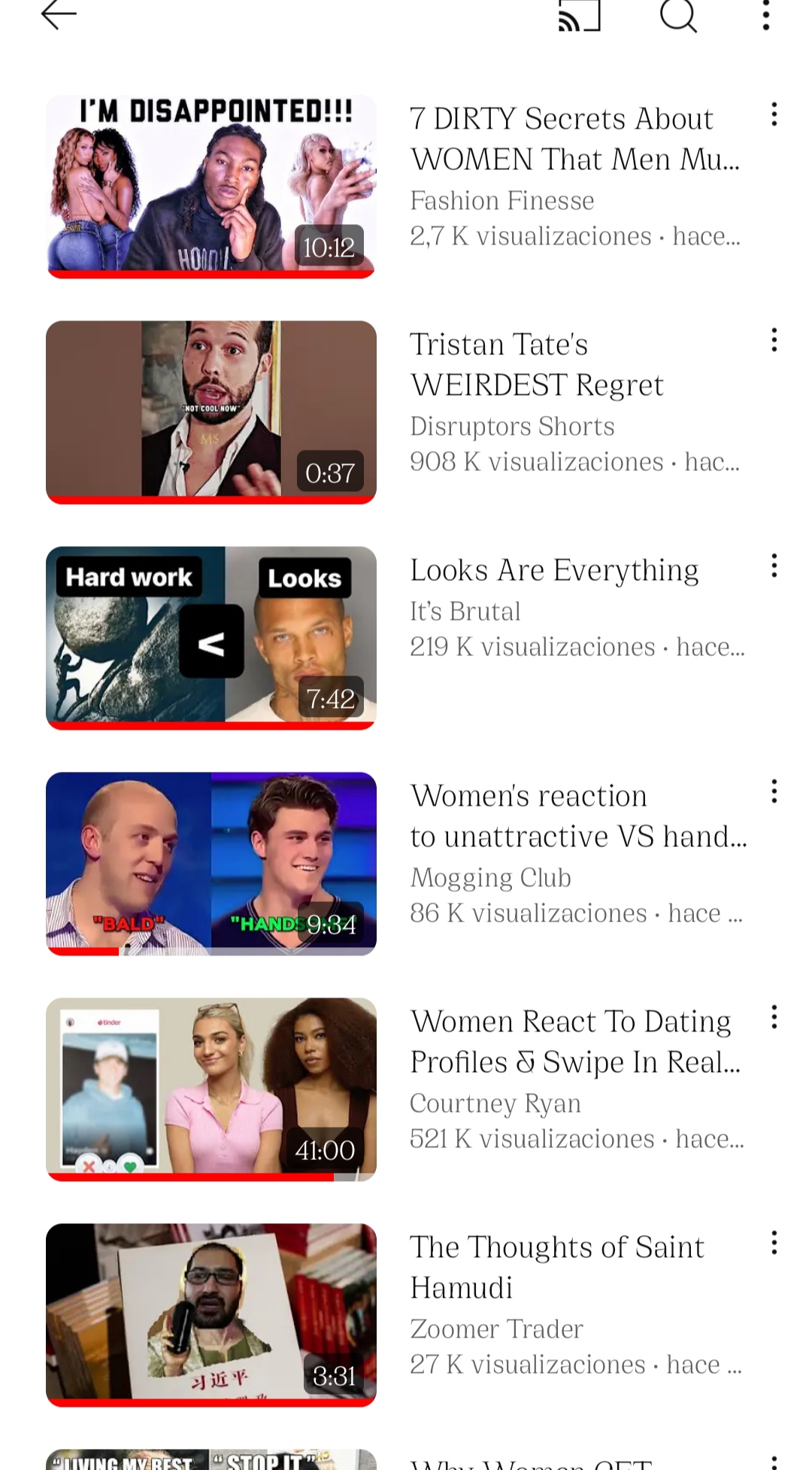Play "7 DIRTY Secrets About WOMEN" video
The width and height of the screenshot is (812, 1470).
211,187
